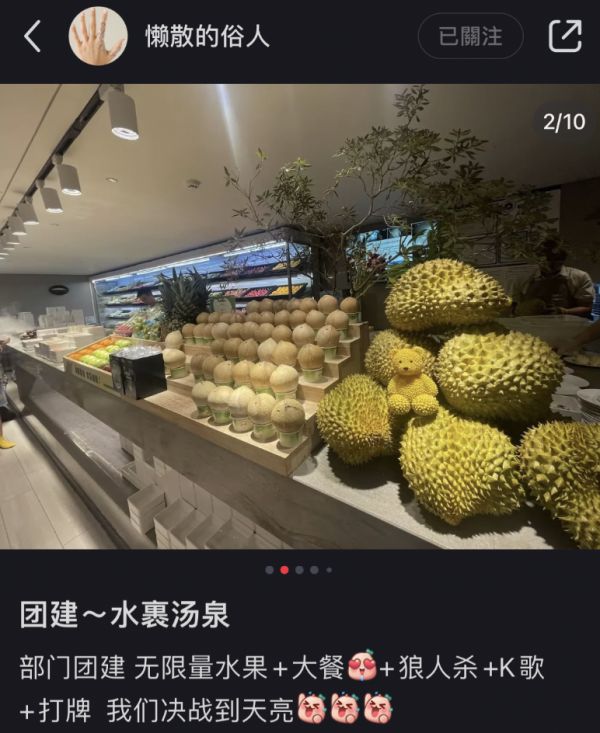600x733 pixels.
Task: Open the username 懒散的俗人
Action: point(208,38)
